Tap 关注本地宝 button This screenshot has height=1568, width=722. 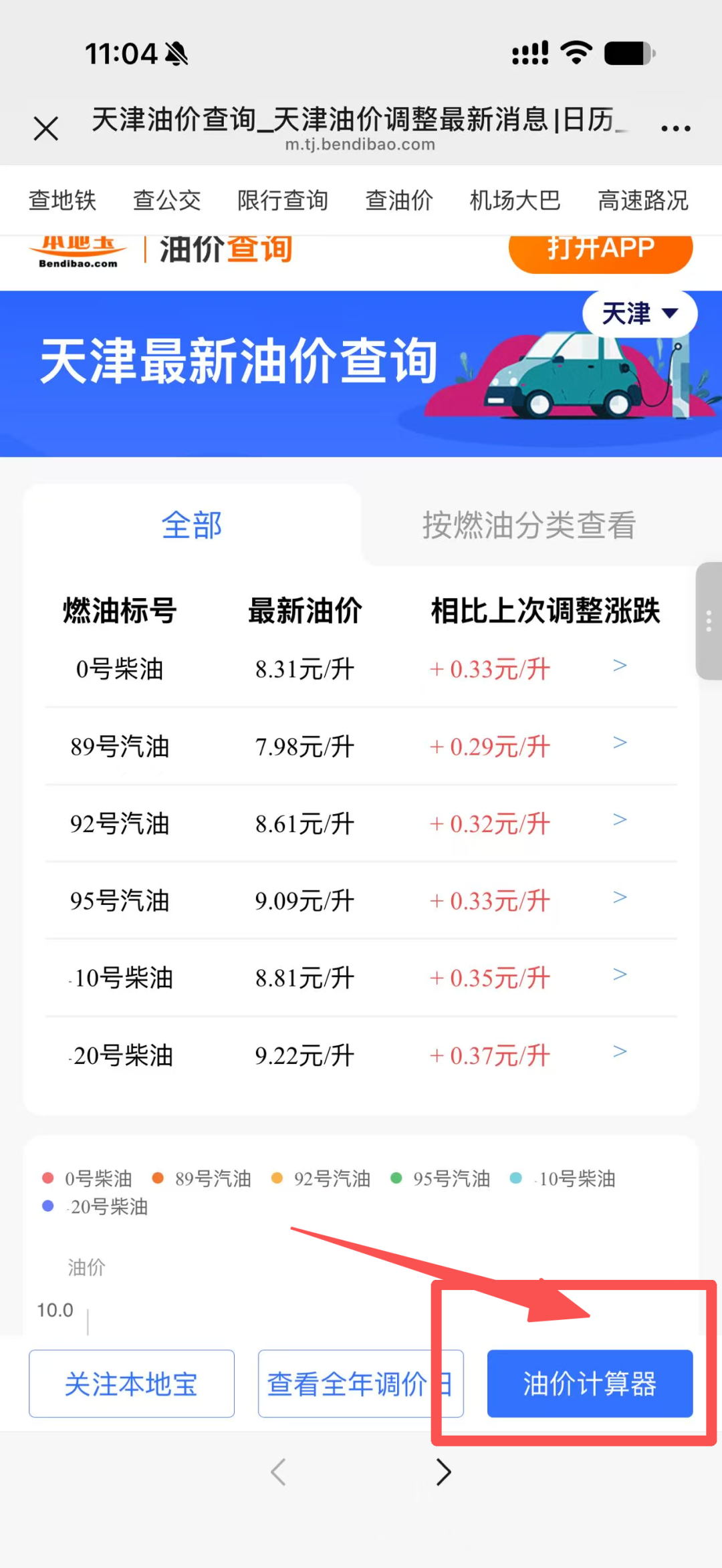click(132, 1384)
